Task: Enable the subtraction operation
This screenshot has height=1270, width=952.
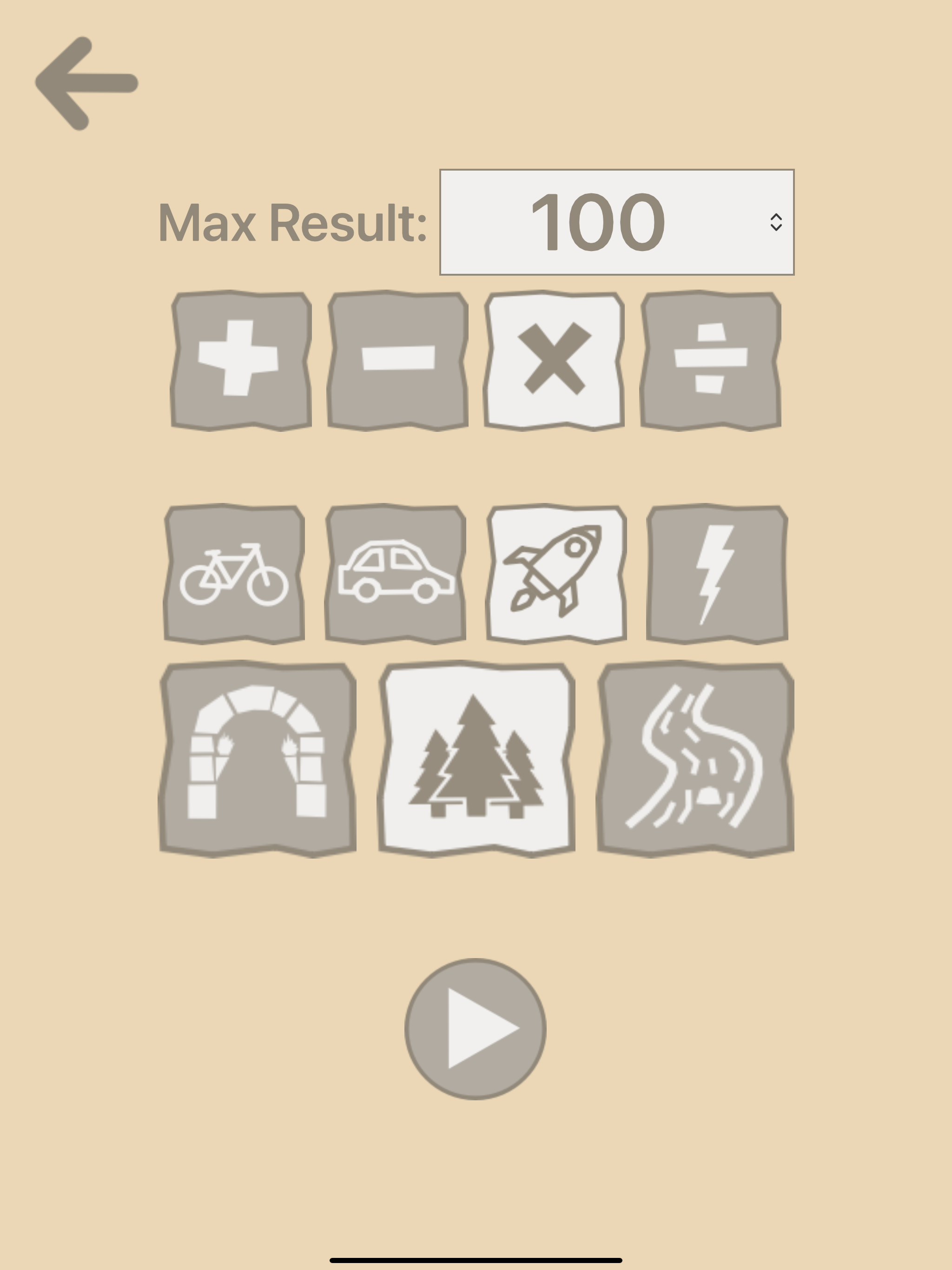Action: coord(397,361)
